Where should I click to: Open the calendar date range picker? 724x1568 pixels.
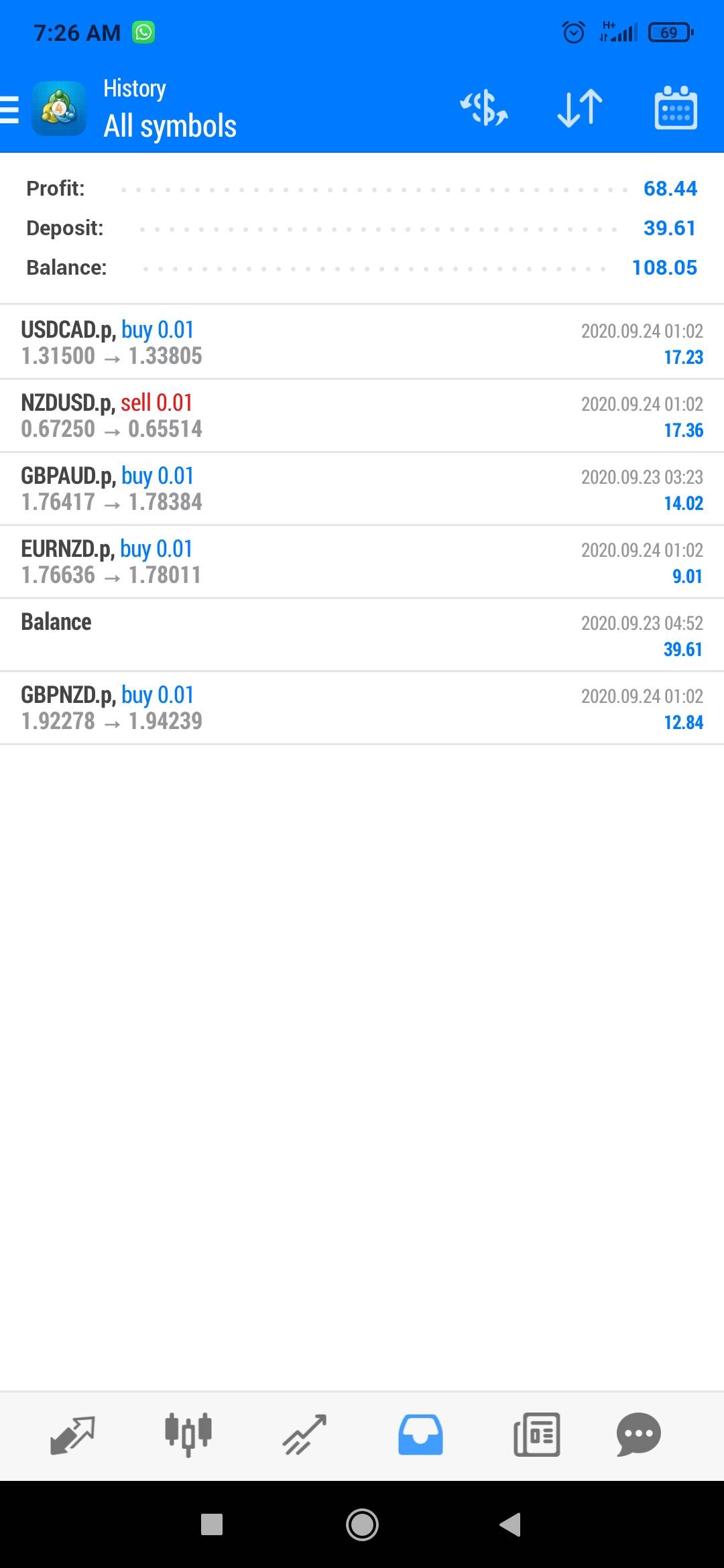pos(676,107)
